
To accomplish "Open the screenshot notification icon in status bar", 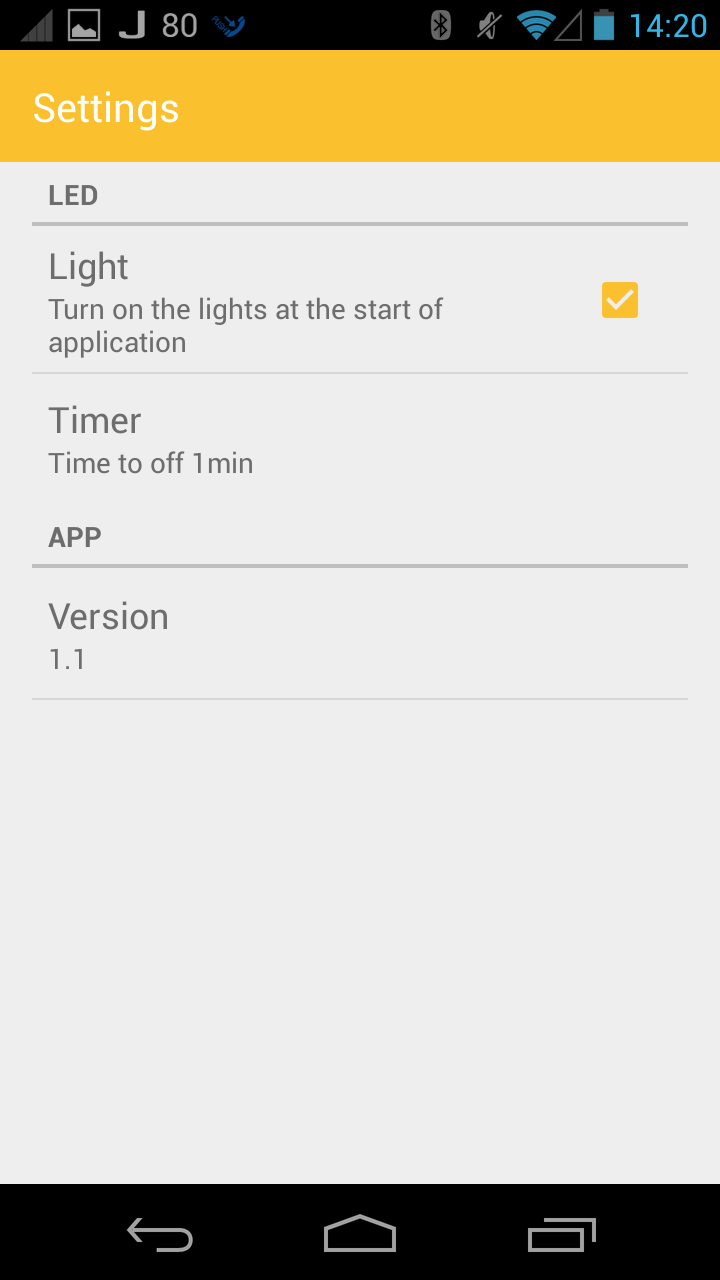I will tap(82, 25).
